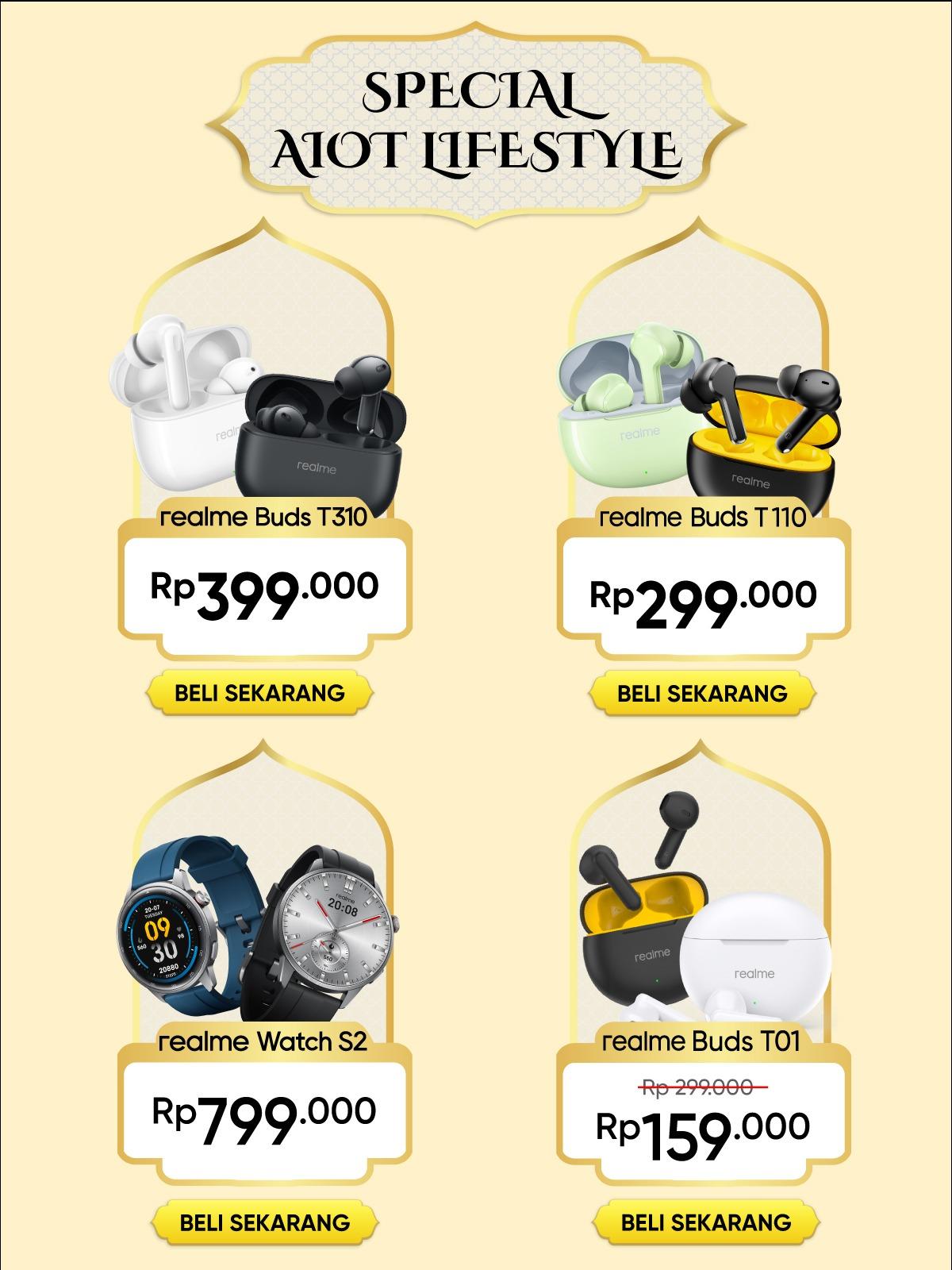
Task: Buy the realme Buds T110 now
Action: [x=702, y=692]
